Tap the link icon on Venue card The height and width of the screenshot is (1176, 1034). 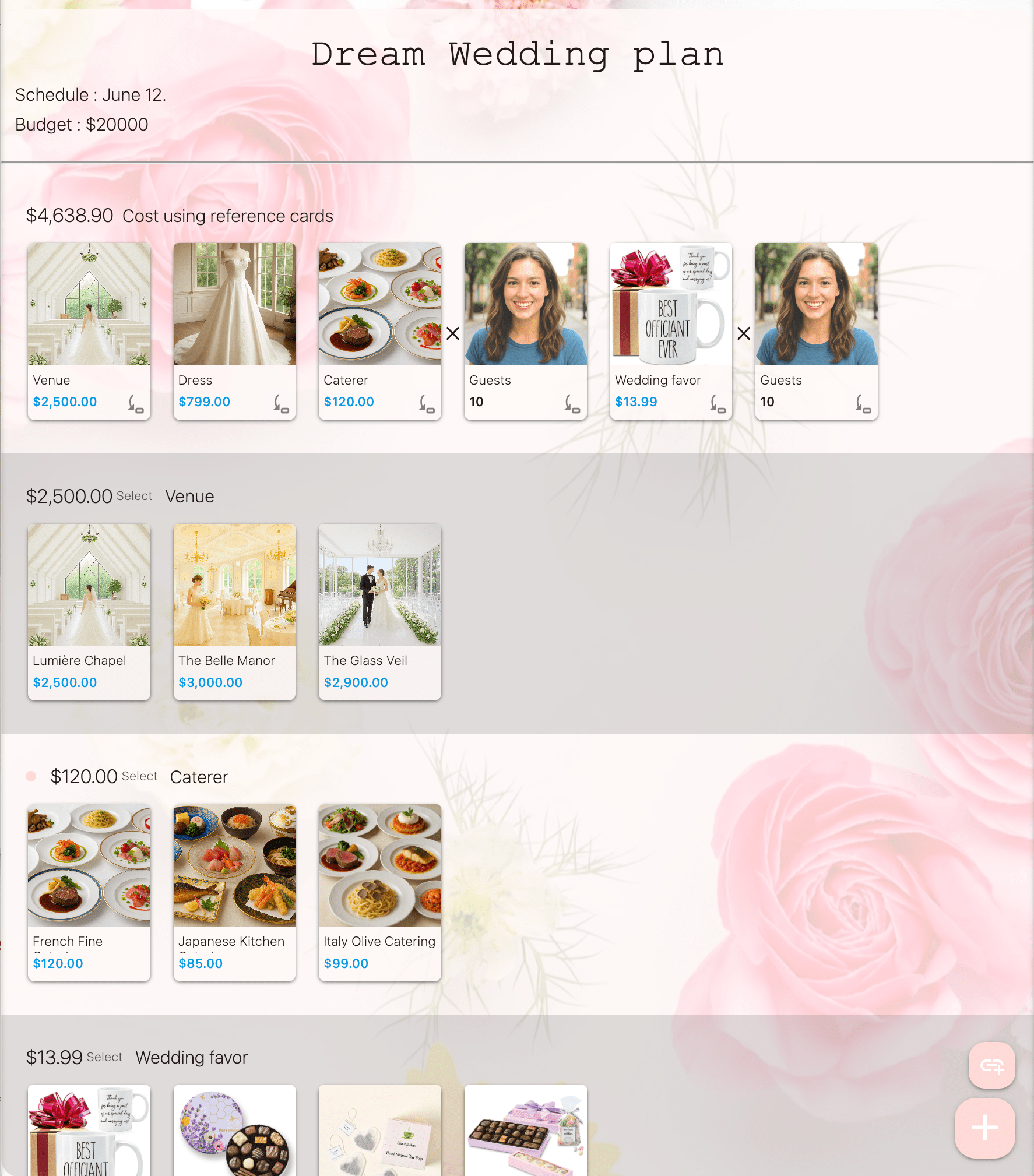point(136,403)
